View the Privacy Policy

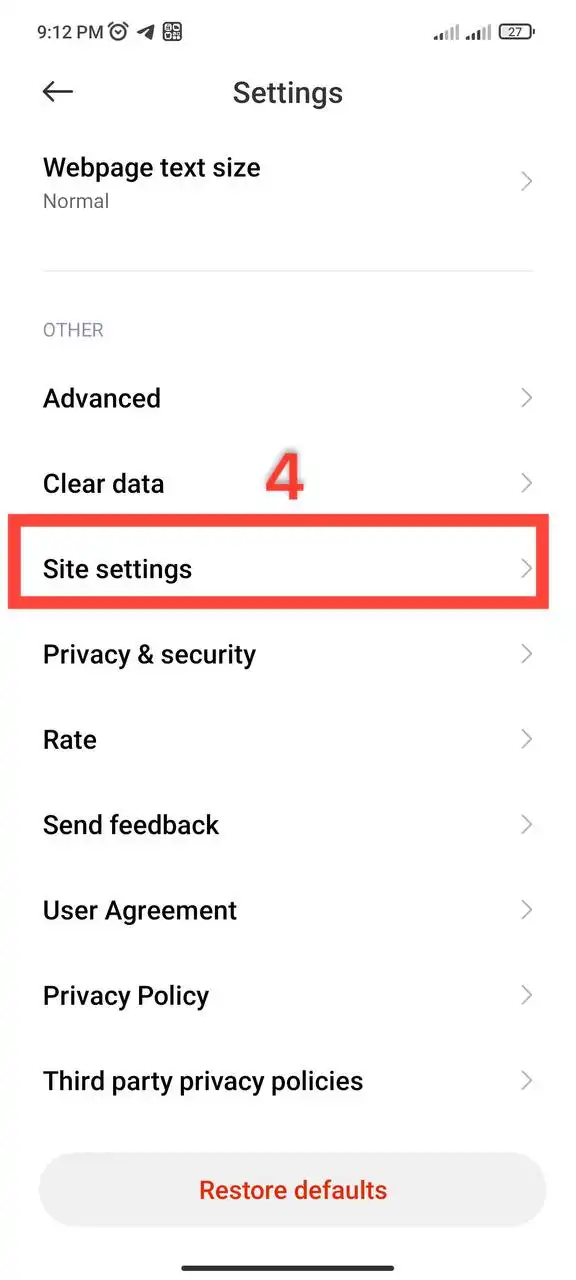(288, 996)
